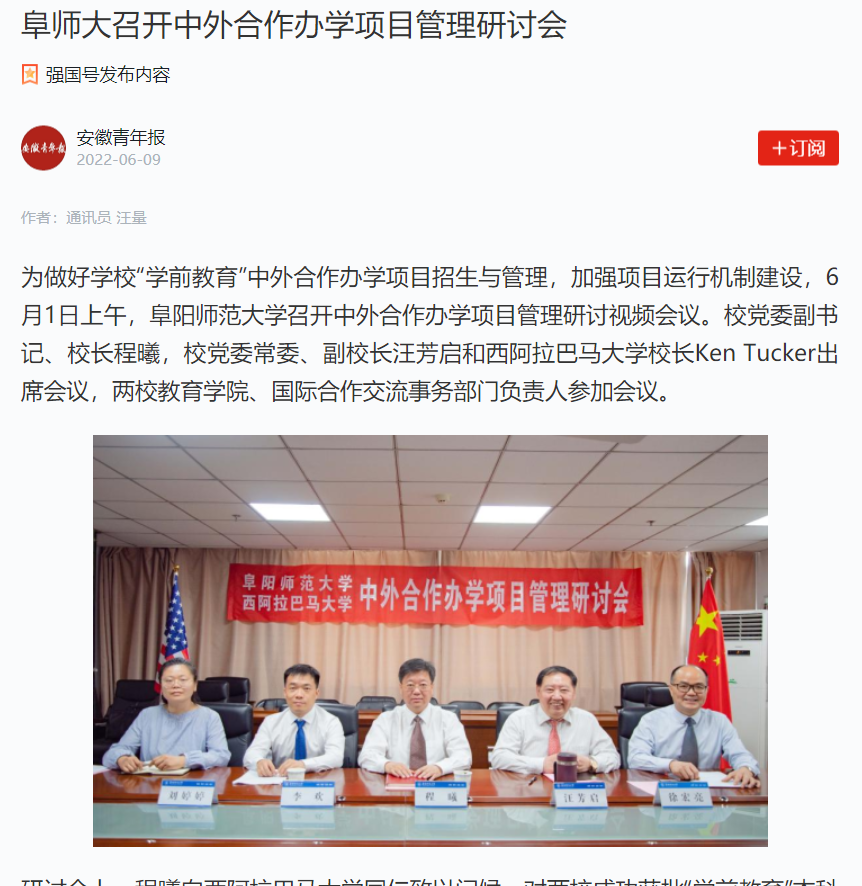Open the 安徽青年报 publisher profile avatar
The image size is (862, 886).
[43, 148]
